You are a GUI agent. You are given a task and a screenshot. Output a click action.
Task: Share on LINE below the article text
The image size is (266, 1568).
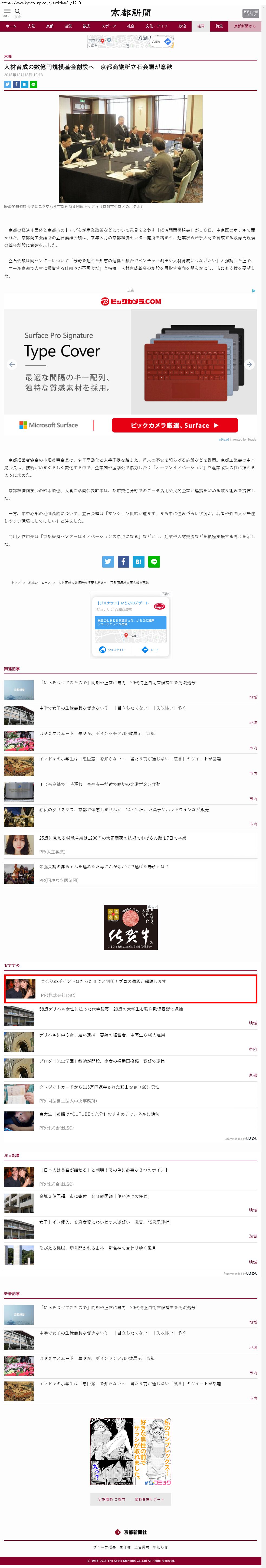tap(154, 561)
